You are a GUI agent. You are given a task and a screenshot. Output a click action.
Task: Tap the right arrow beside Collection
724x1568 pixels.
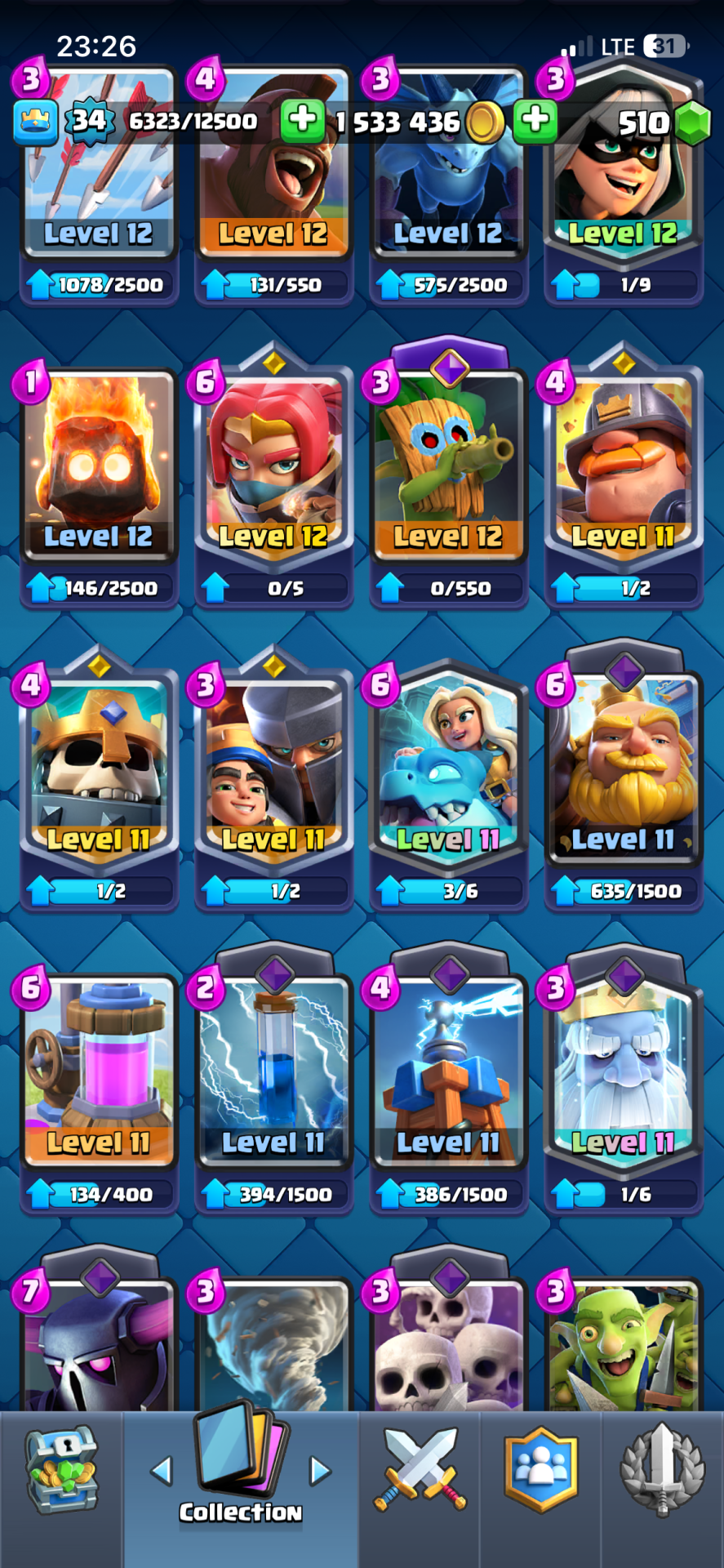coord(320,1471)
